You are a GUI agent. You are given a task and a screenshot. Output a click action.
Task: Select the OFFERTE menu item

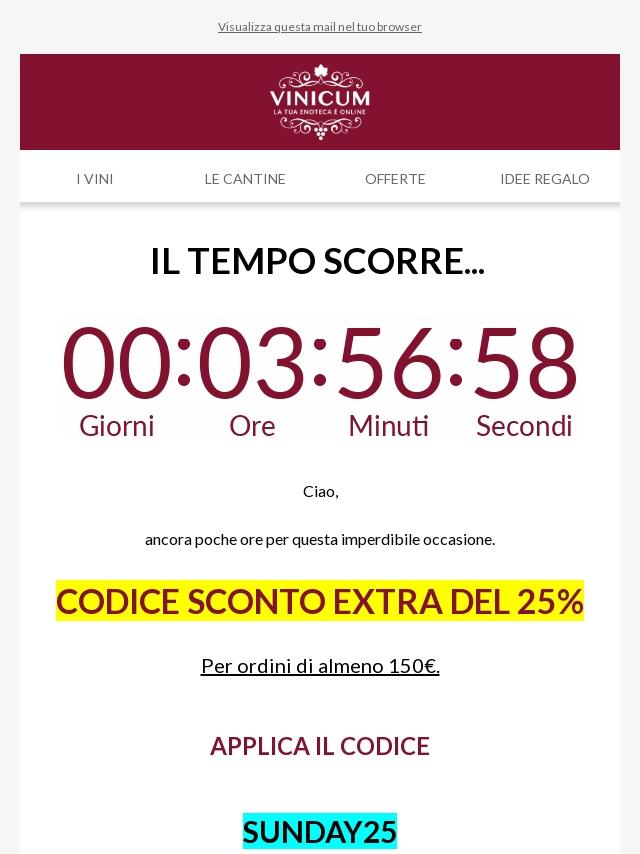395,179
